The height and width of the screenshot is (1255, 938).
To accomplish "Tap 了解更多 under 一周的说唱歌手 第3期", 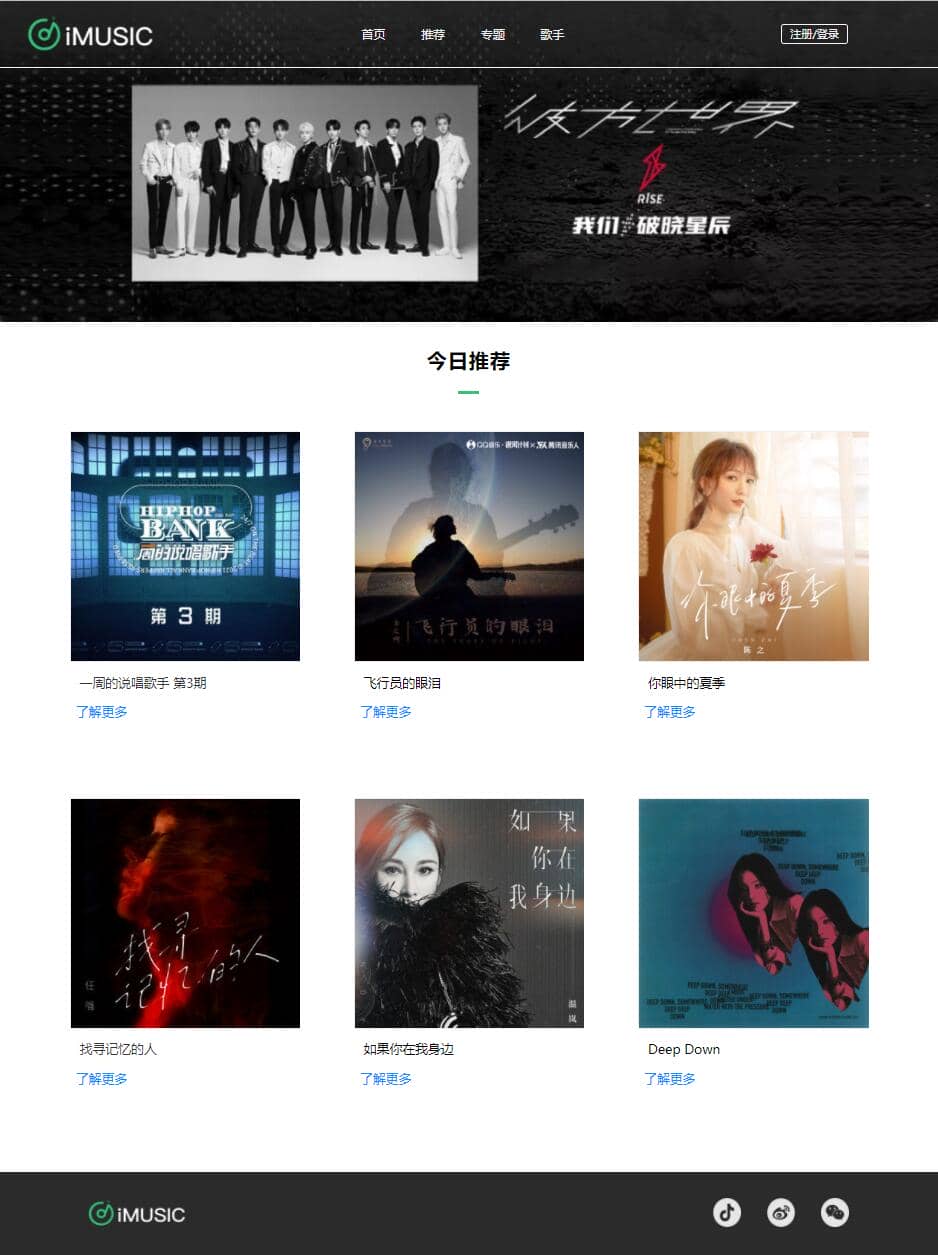I will 102,712.
